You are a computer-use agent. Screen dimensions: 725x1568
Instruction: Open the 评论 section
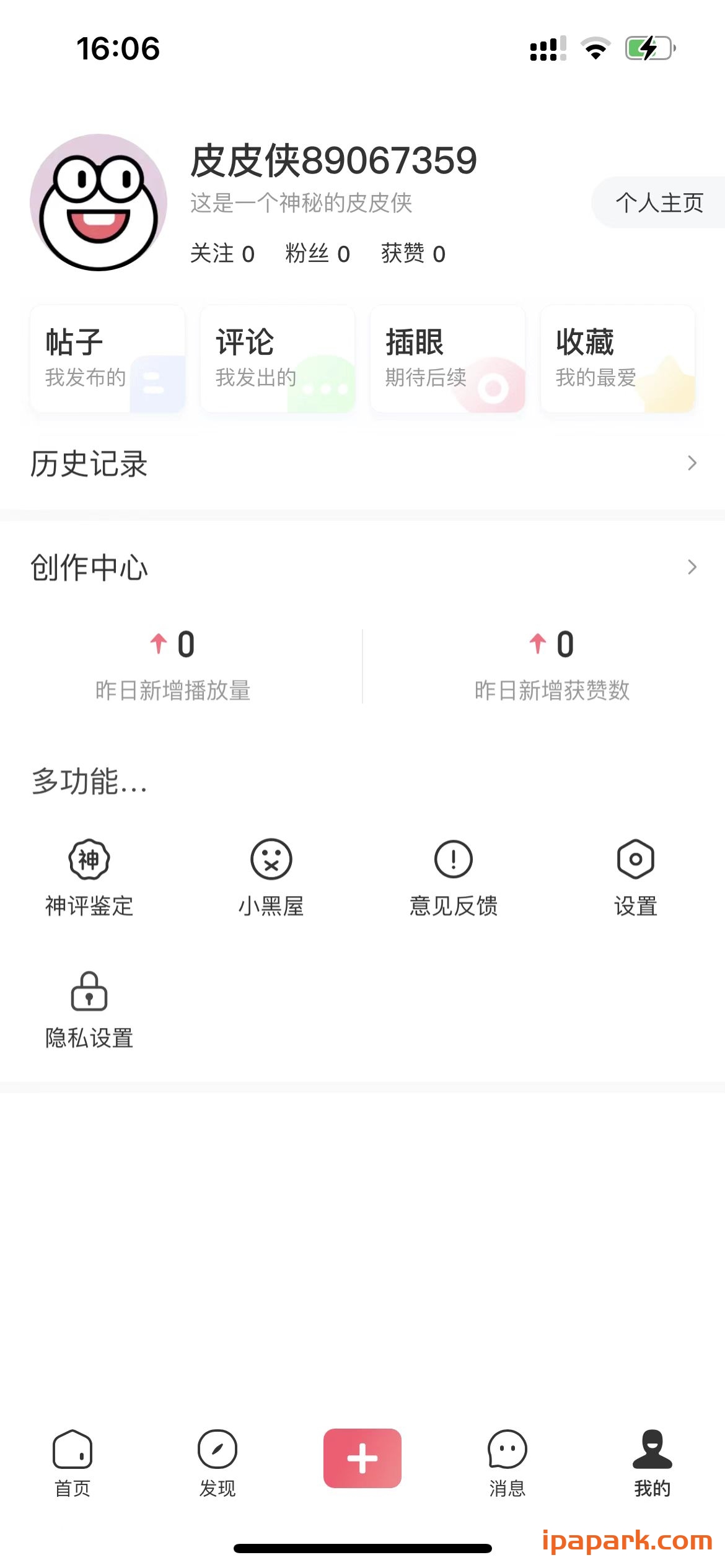(x=277, y=358)
